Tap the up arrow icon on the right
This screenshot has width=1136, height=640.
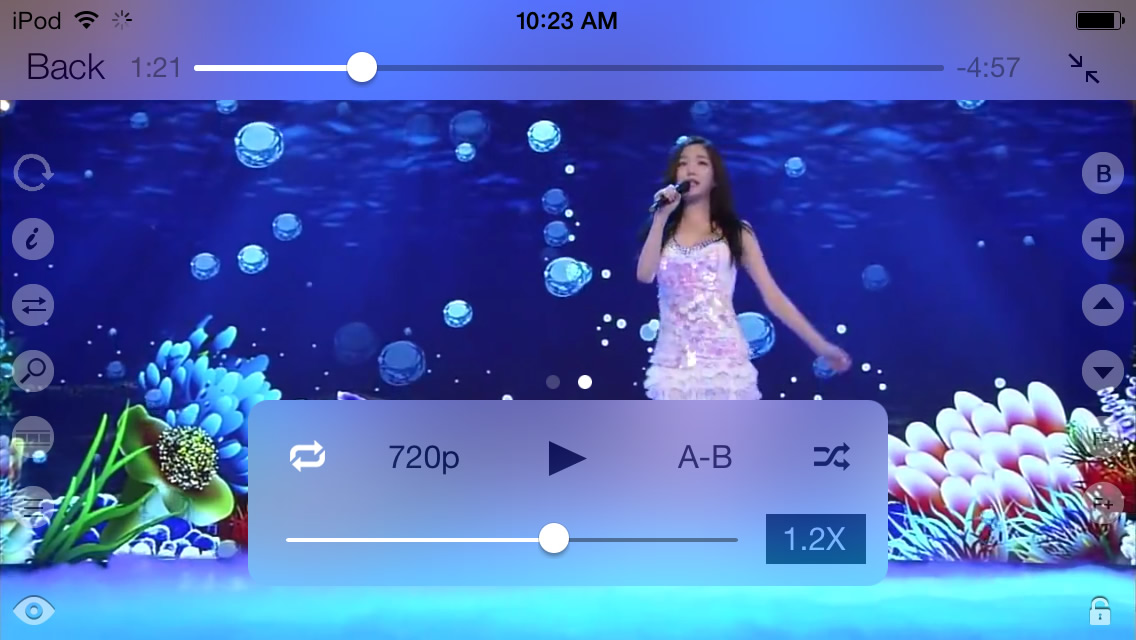(1103, 305)
